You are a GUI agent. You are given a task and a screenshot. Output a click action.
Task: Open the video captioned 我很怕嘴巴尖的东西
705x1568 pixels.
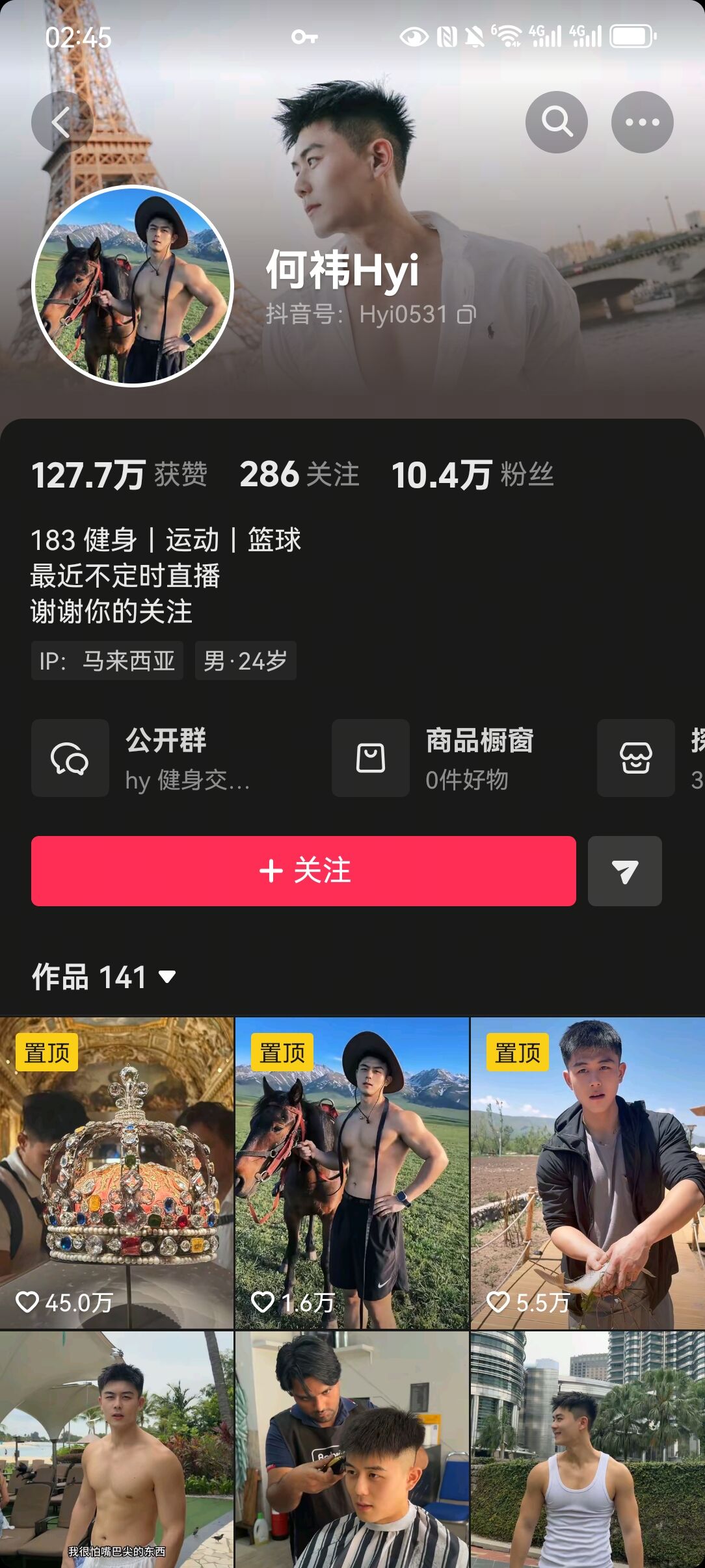pyautogui.click(x=117, y=1450)
